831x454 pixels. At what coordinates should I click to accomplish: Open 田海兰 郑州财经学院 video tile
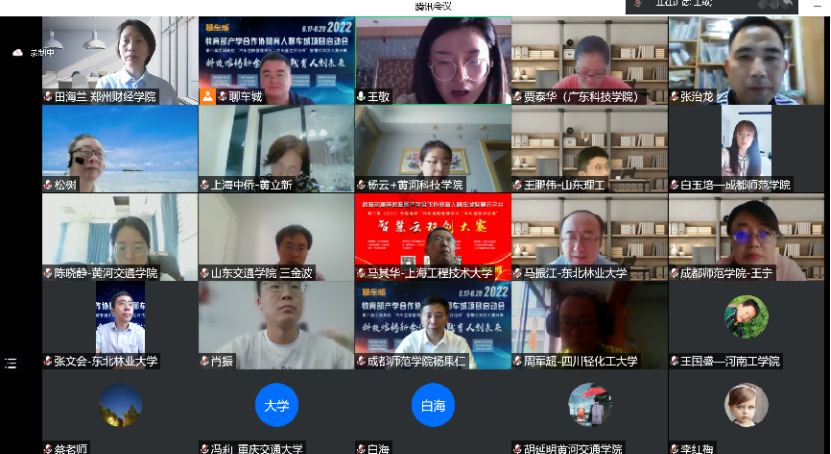click(x=119, y=59)
